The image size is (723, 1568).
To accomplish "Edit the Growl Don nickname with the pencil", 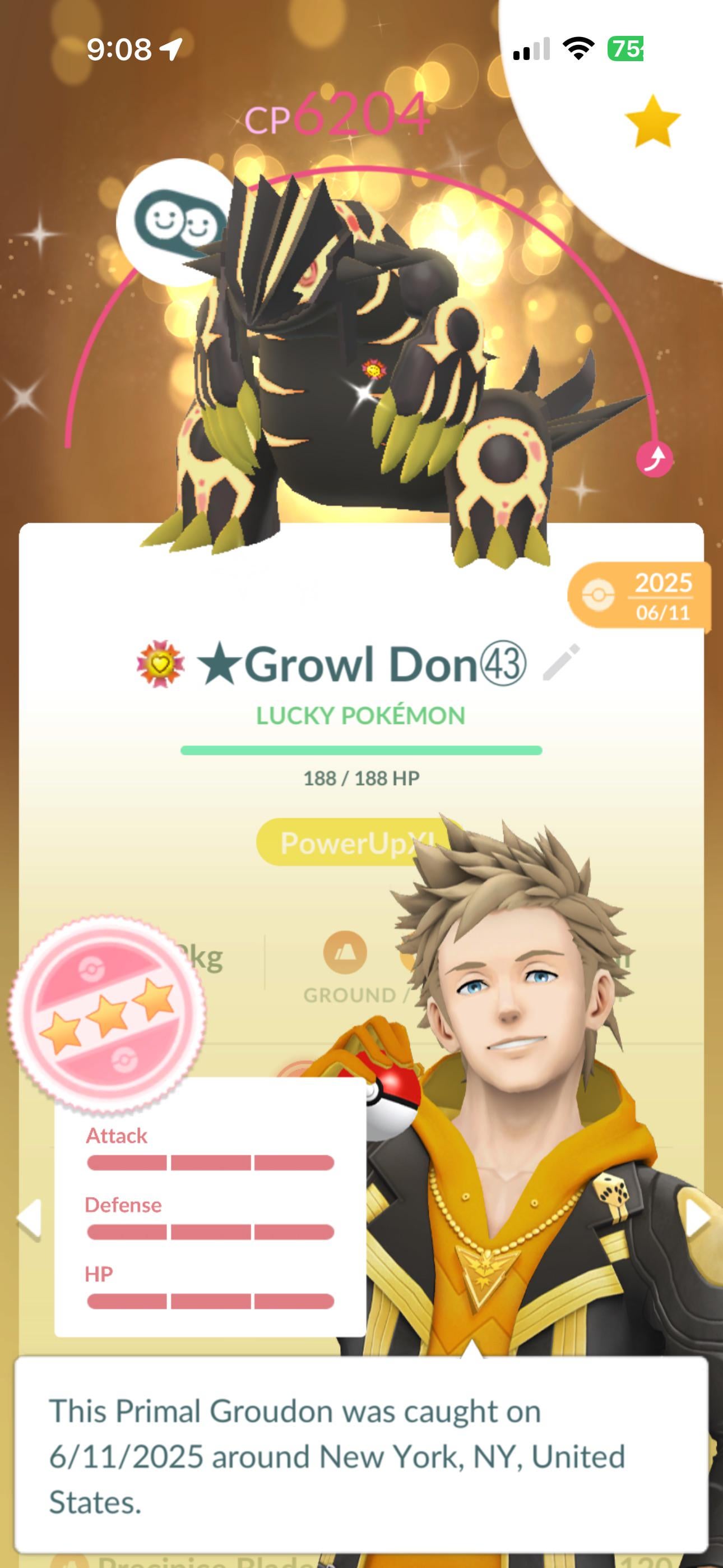I will (x=561, y=662).
